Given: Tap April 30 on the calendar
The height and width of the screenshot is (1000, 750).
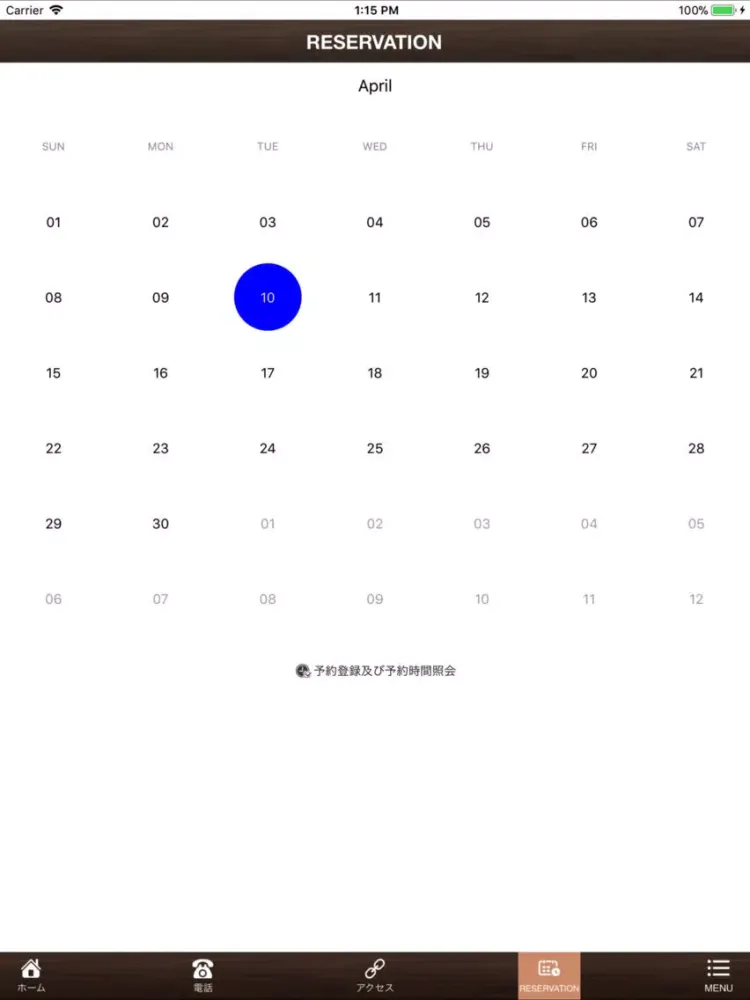Looking at the screenshot, I should pos(161,524).
